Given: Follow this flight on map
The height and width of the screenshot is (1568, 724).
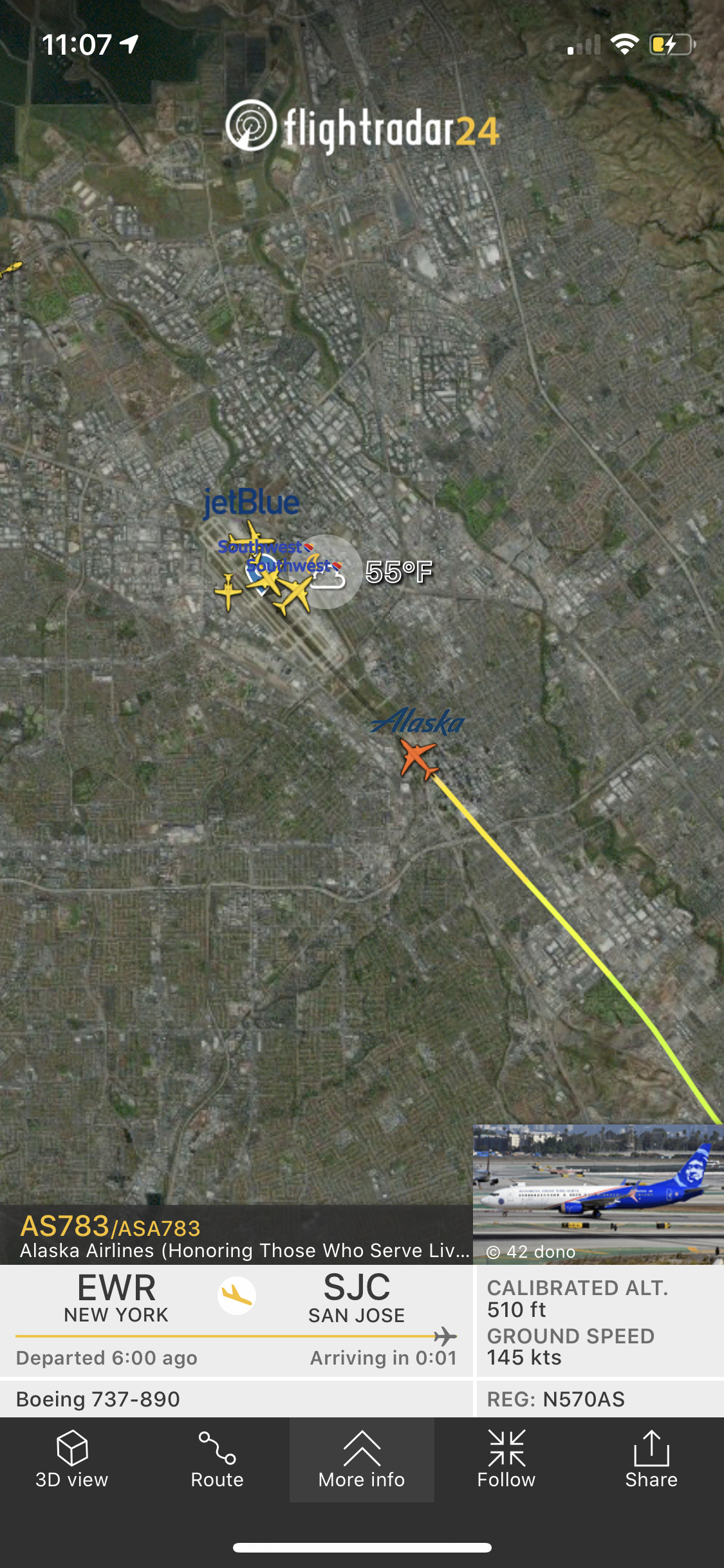Looking at the screenshot, I should coord(506,1459).
